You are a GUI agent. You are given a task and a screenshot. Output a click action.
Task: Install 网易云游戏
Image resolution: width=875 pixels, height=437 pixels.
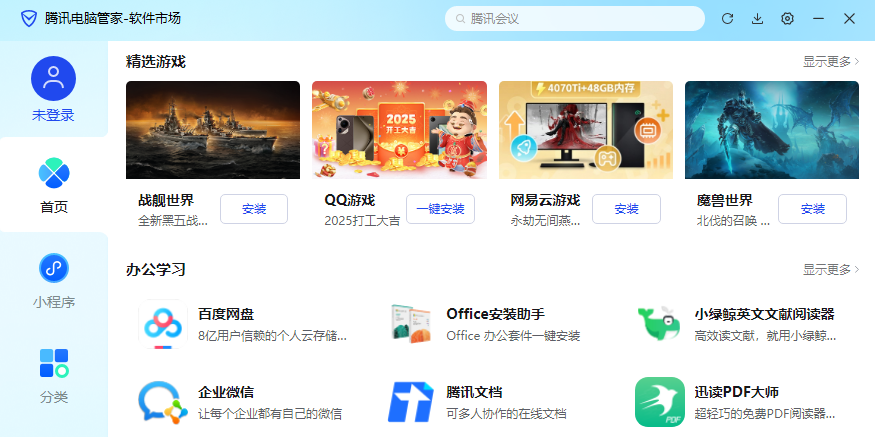tap(626, 209)
